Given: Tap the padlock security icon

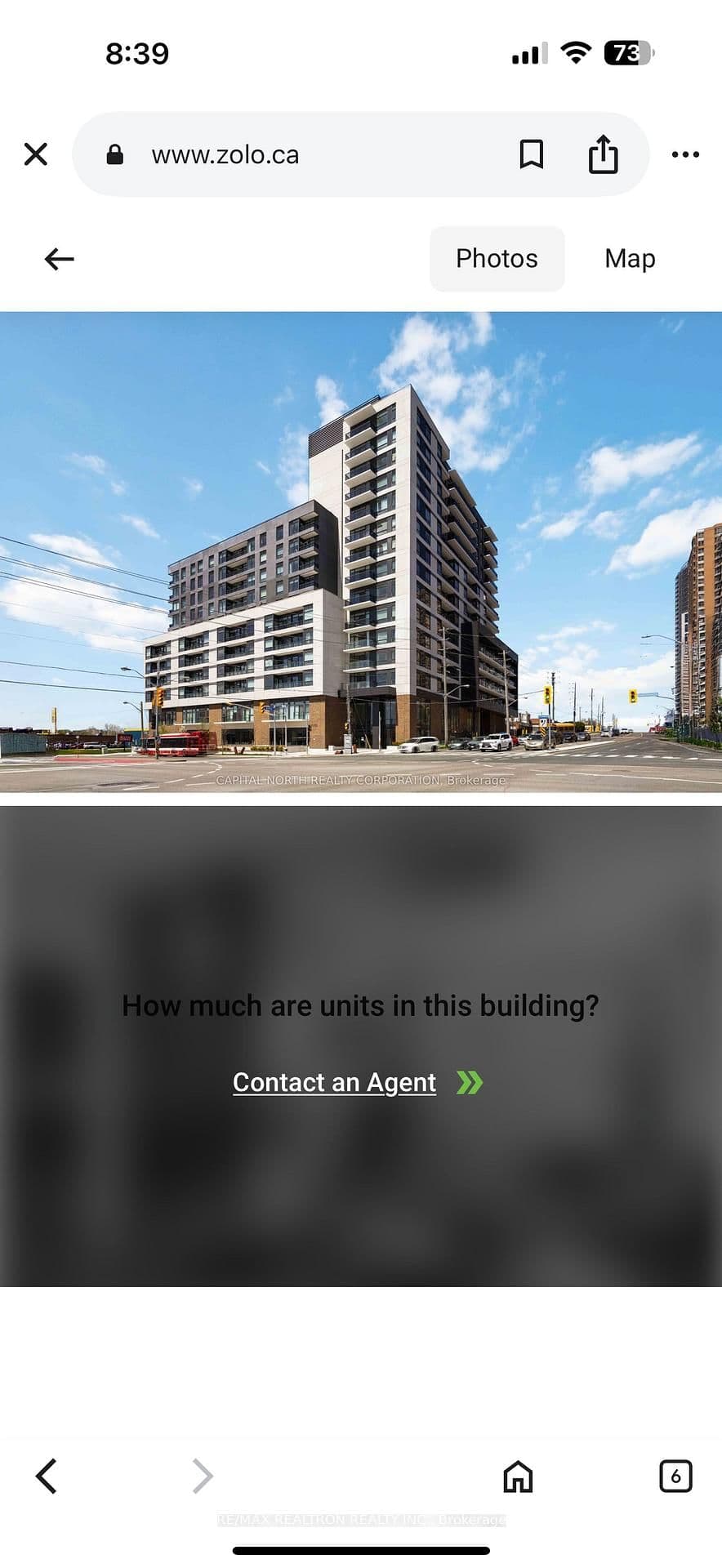Looking at the screenshot, I should (x=115, y=154).
